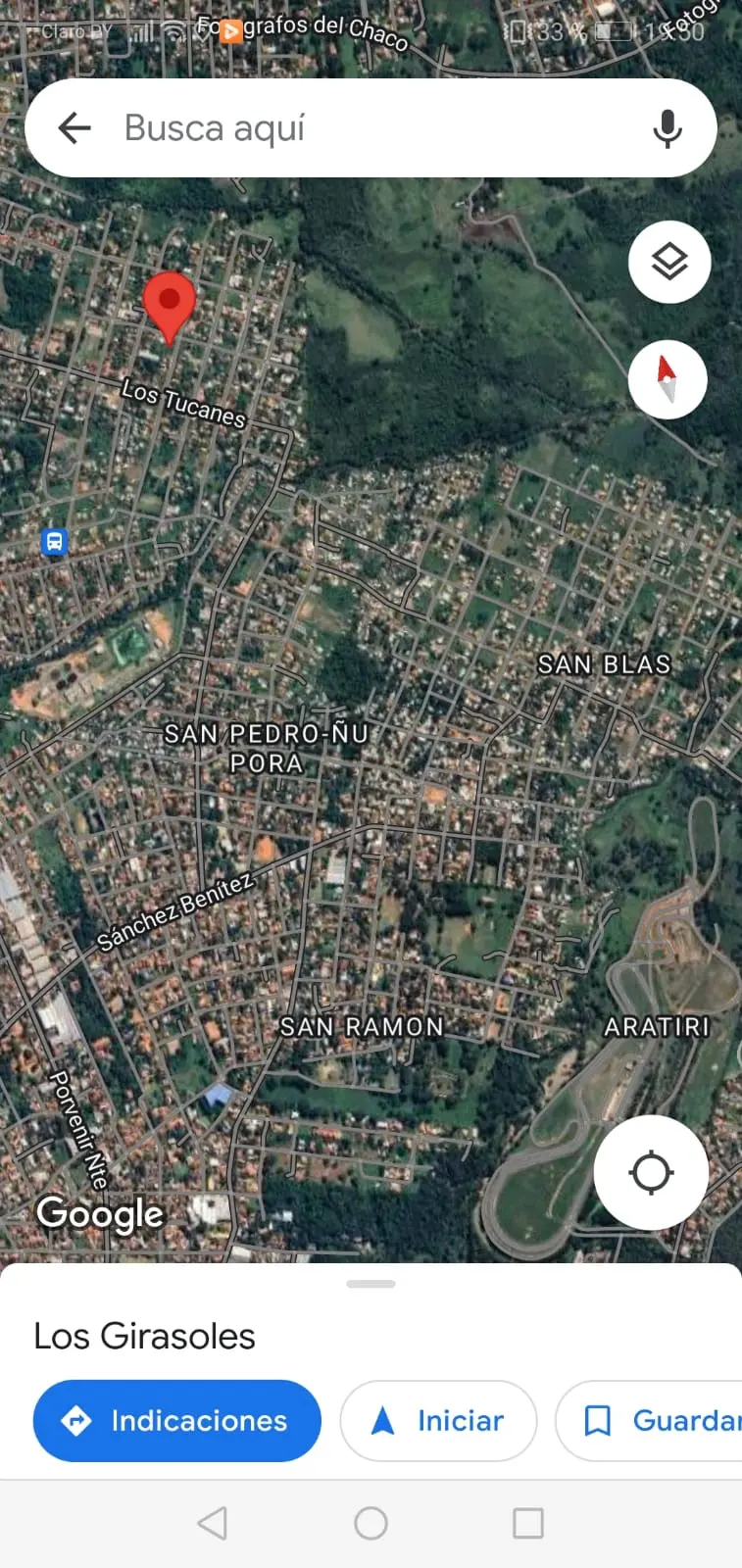Start voice search with the microphone
Image resolution: width=742 pixels, height=1568 pixels.
(x=668, y=128)
